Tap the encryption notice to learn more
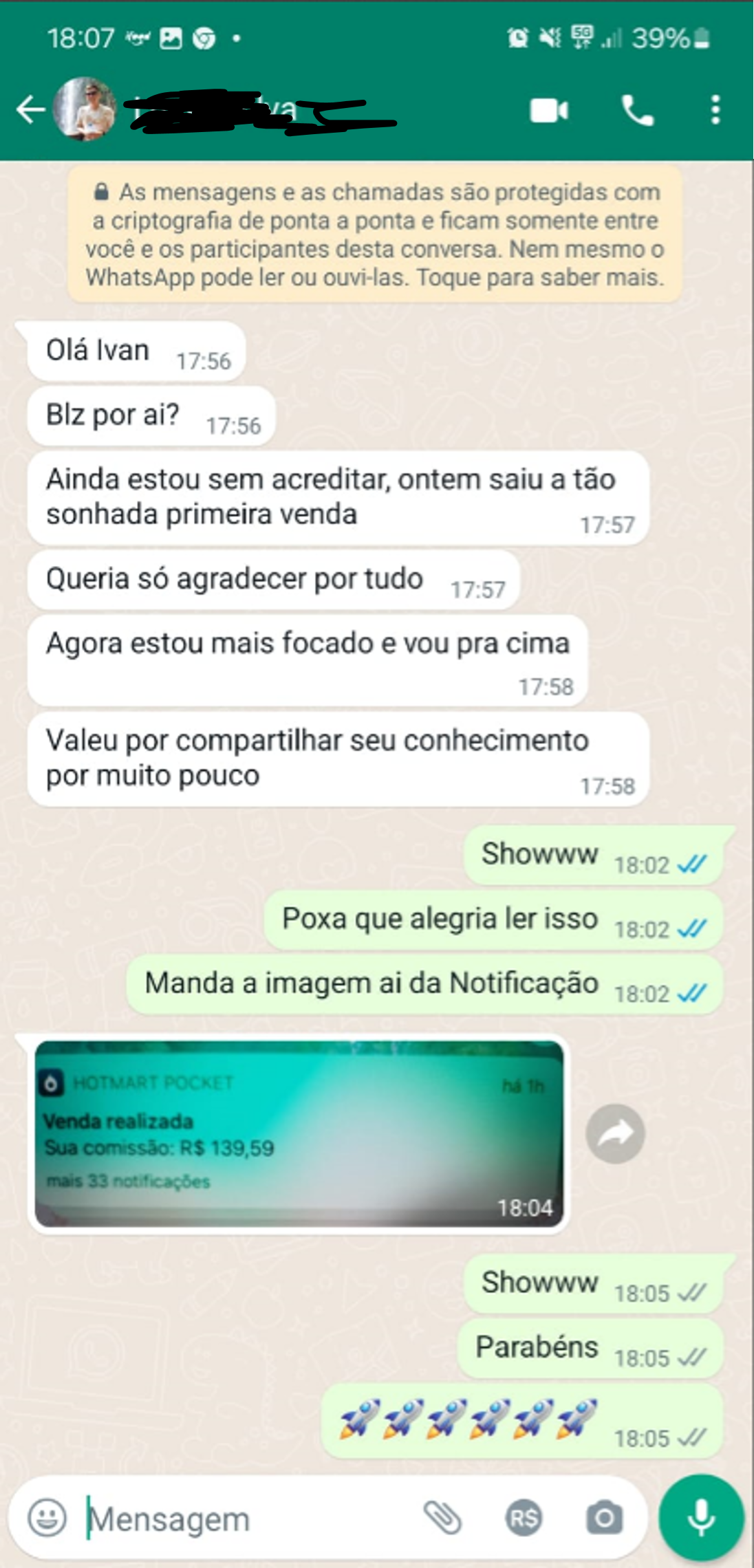The width and height of the screenshot is (754, 1568). click(375, 235)
